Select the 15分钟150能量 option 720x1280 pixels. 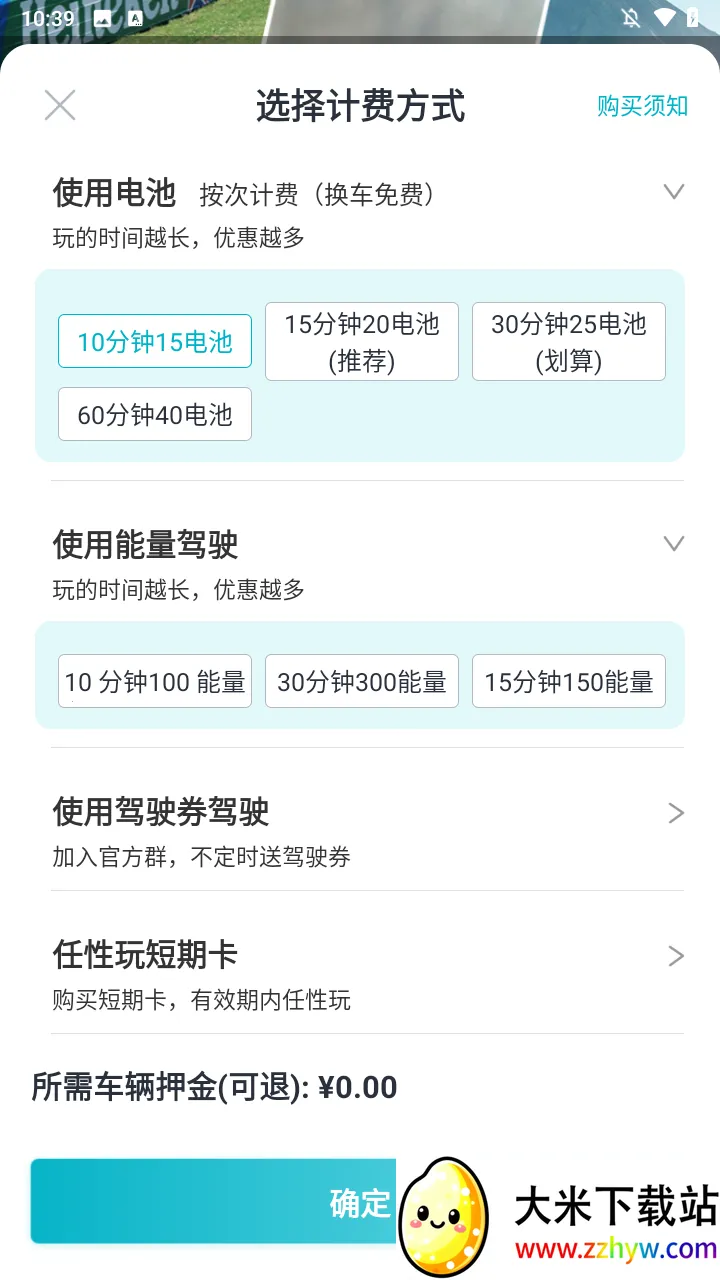568,681
